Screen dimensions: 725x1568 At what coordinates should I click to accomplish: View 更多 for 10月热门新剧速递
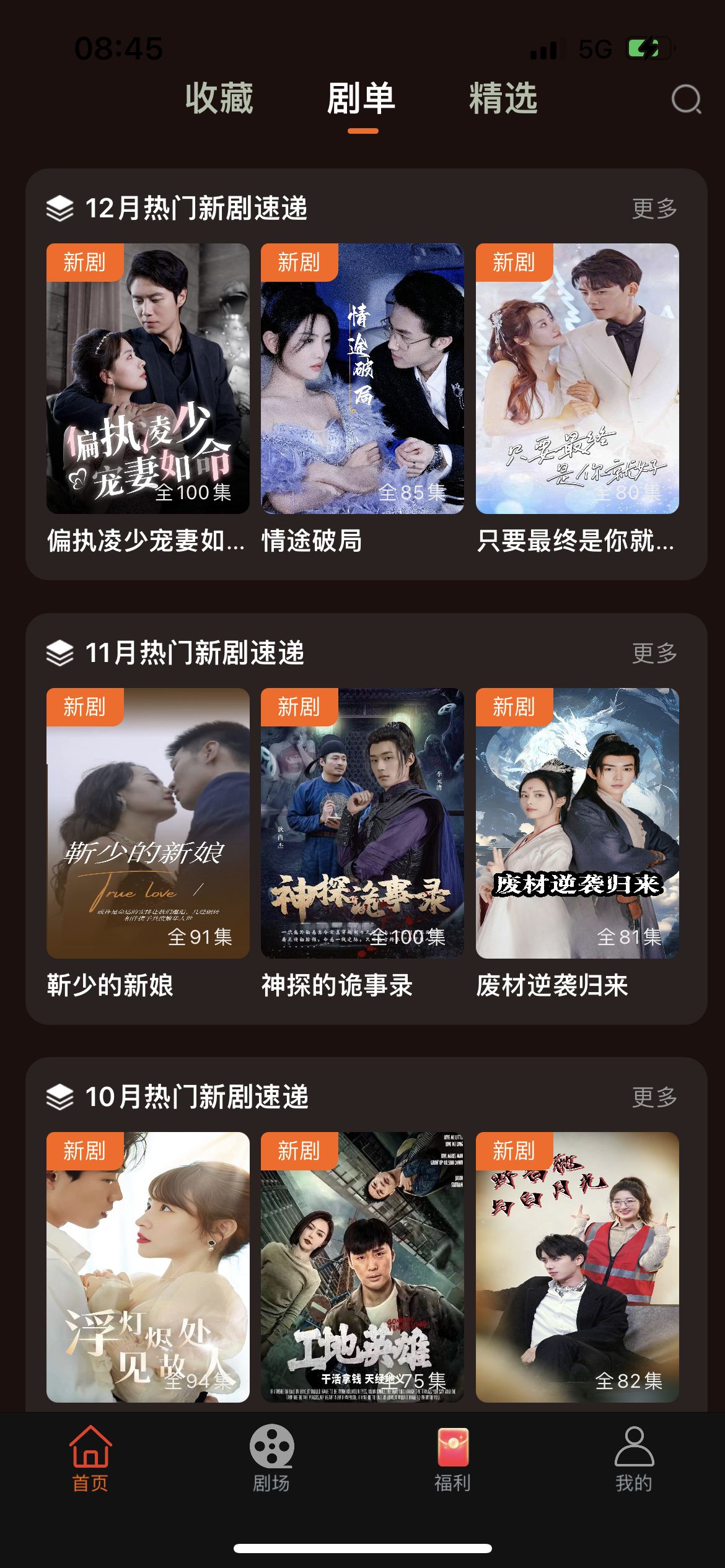point(654,1097)
